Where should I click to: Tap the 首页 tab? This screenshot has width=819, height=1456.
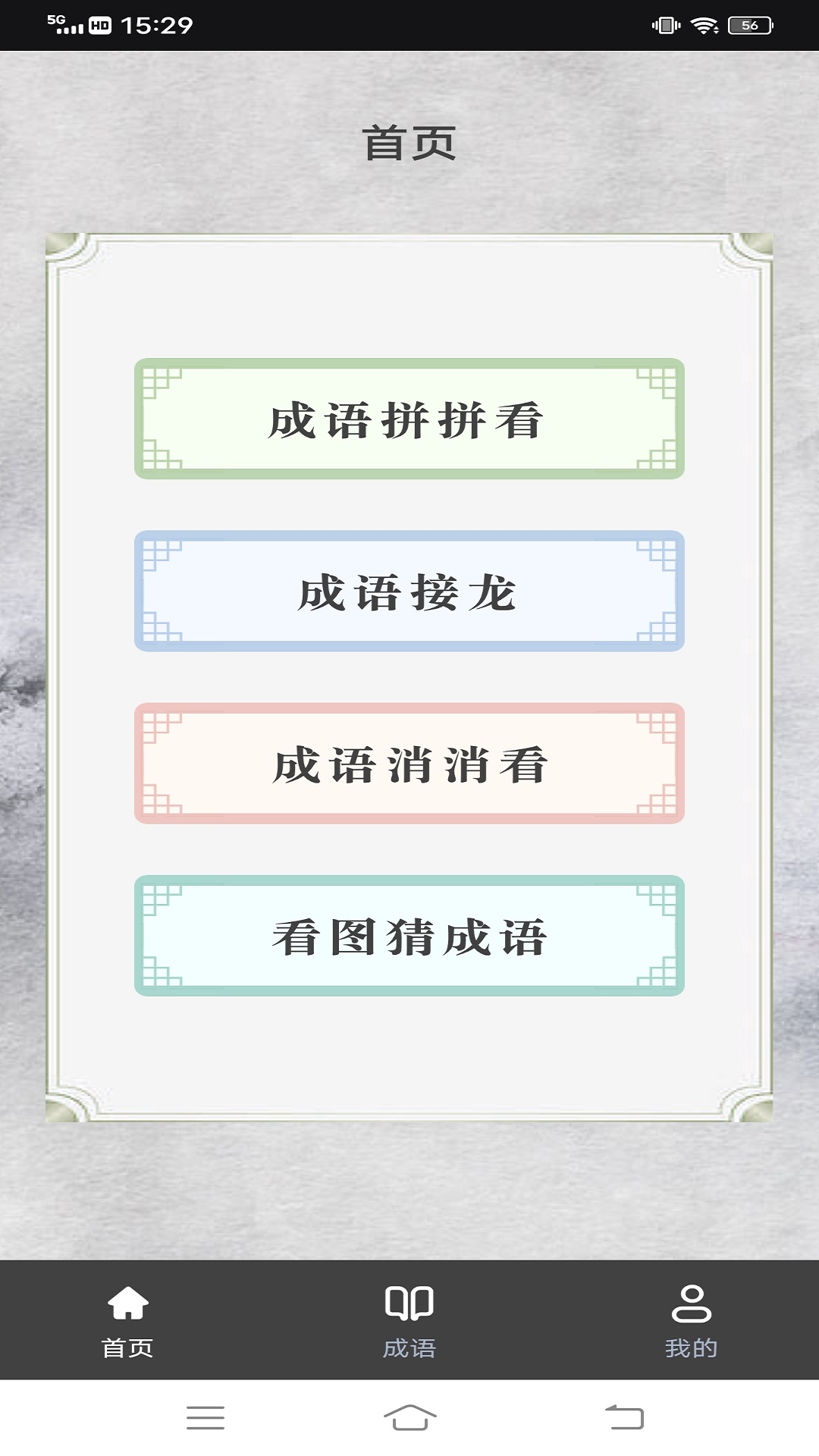coord(127,1321)
